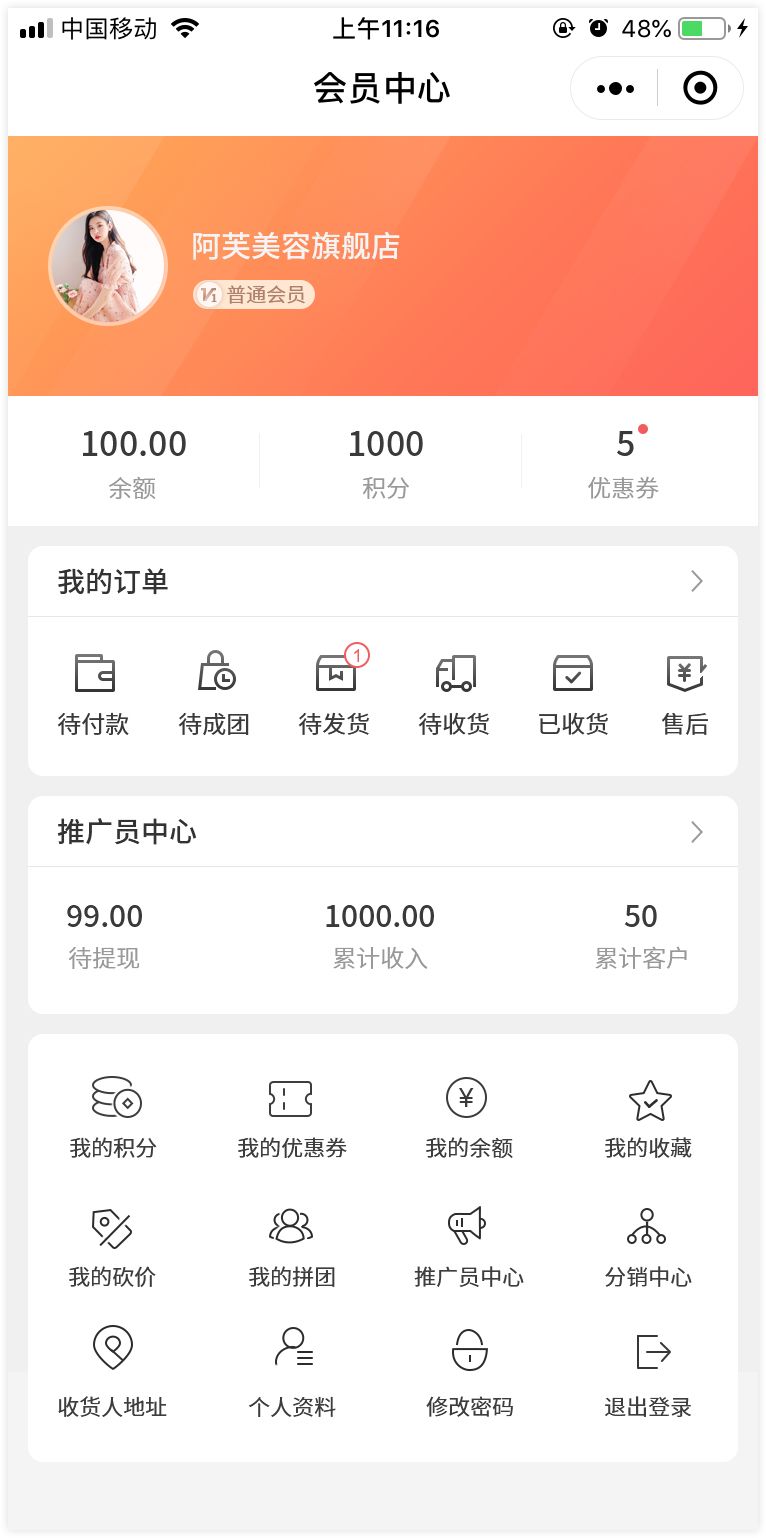Open 待收货 orders
The image size is (766, 1538).
pos(455,693)
